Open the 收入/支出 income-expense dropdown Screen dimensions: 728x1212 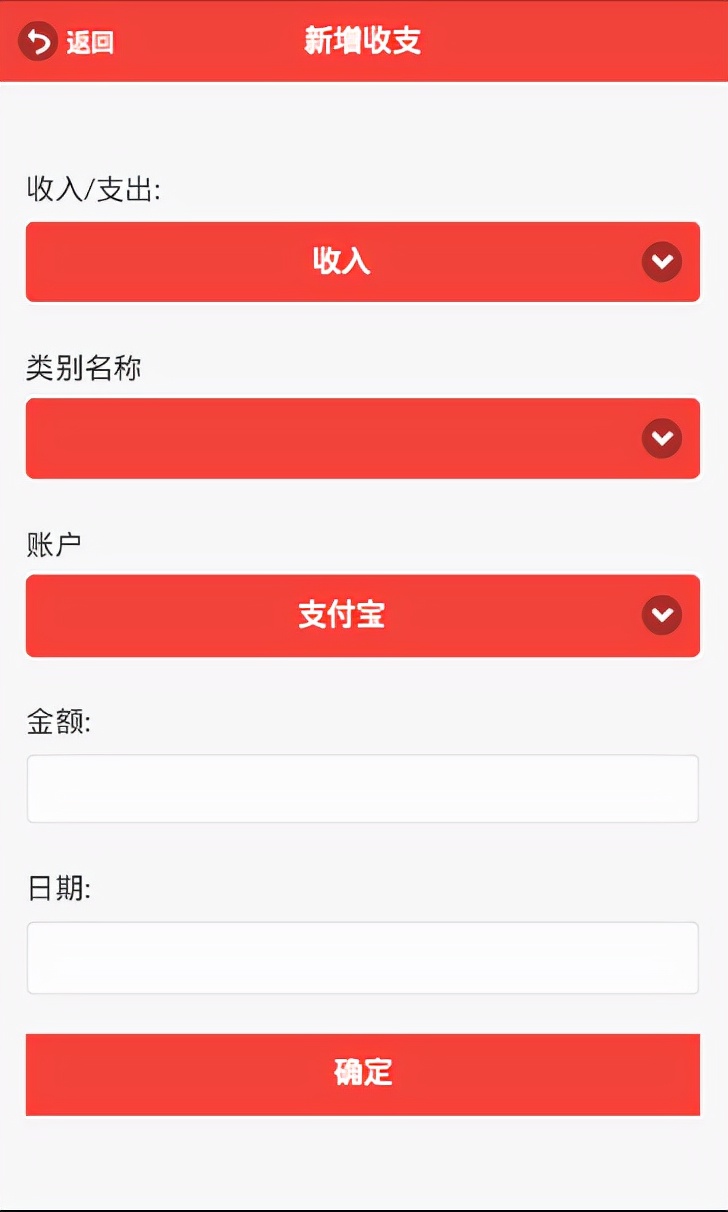[x=362, y=262]
